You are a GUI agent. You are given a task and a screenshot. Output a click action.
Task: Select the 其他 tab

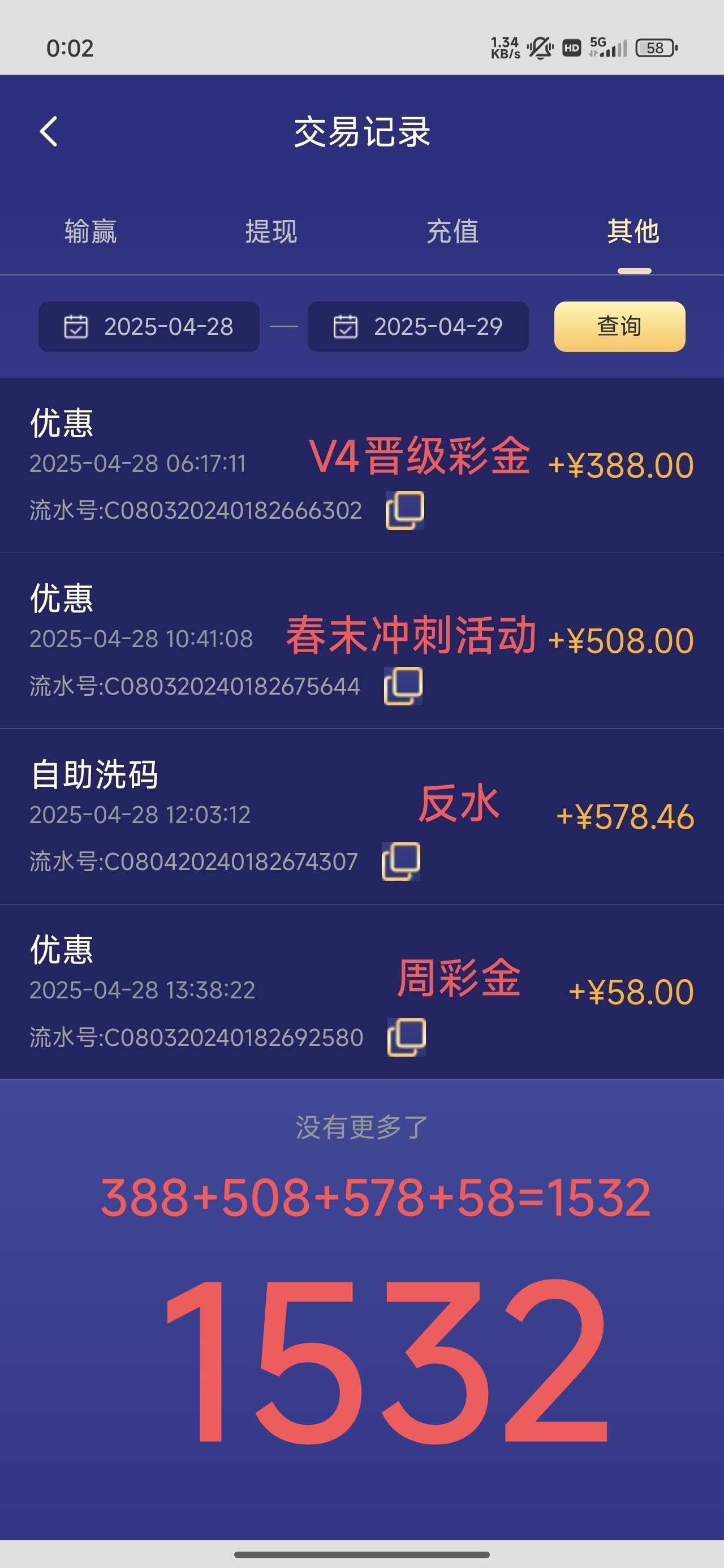coord(633,232)
